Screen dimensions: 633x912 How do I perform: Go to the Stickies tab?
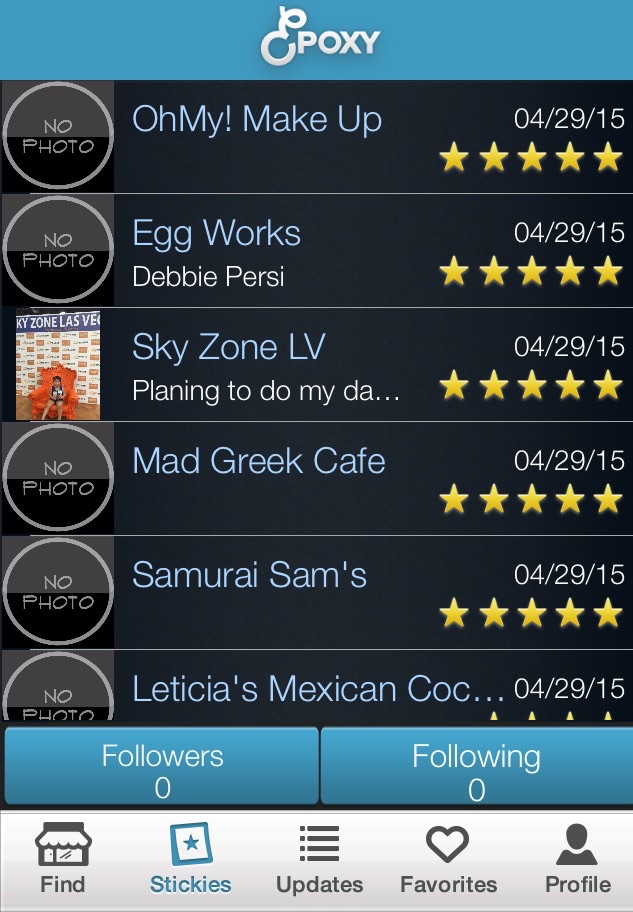click(190, 860)
